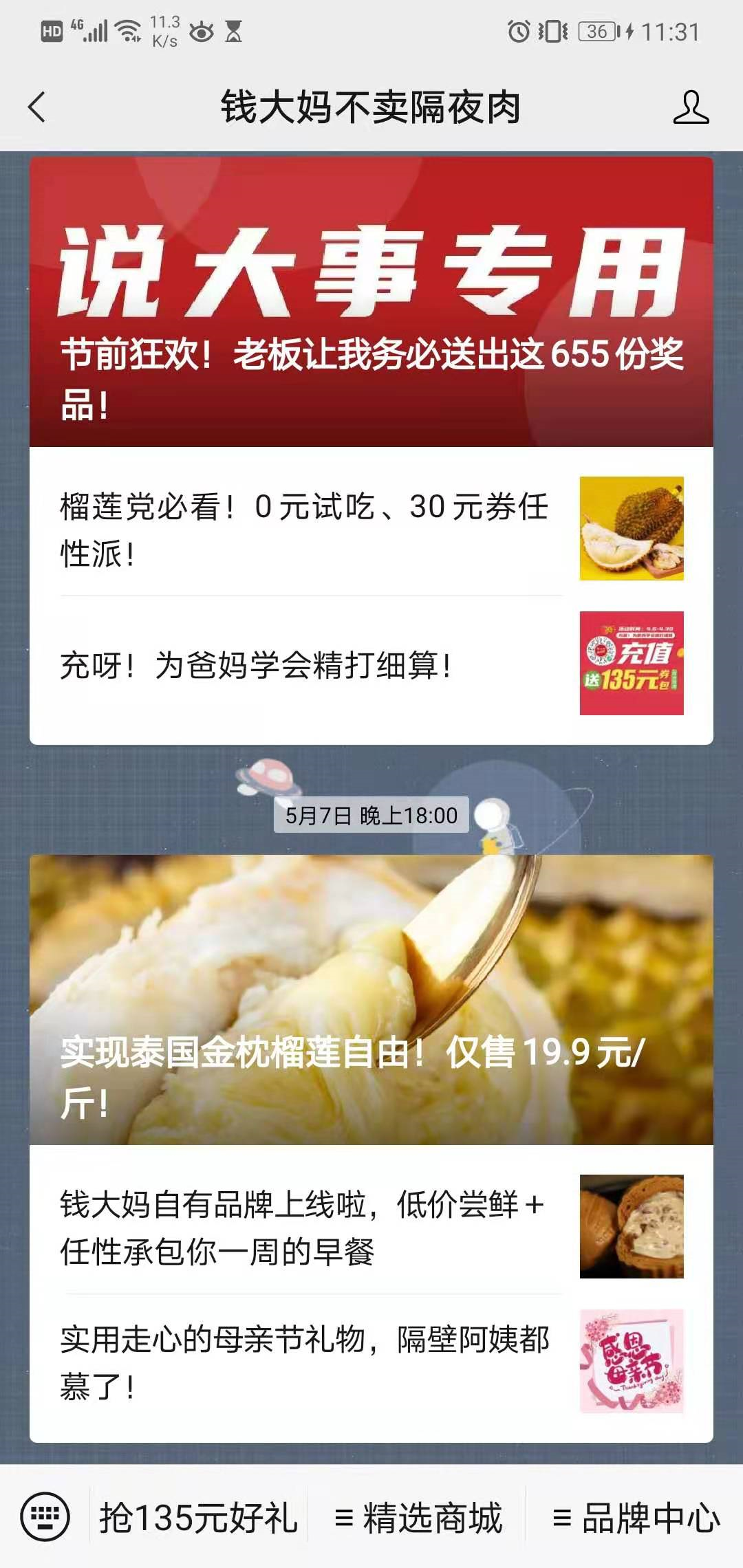Switch to keyboard input mode
The width and height of the screenshot is (743, 1568).
pos(45,1516)
